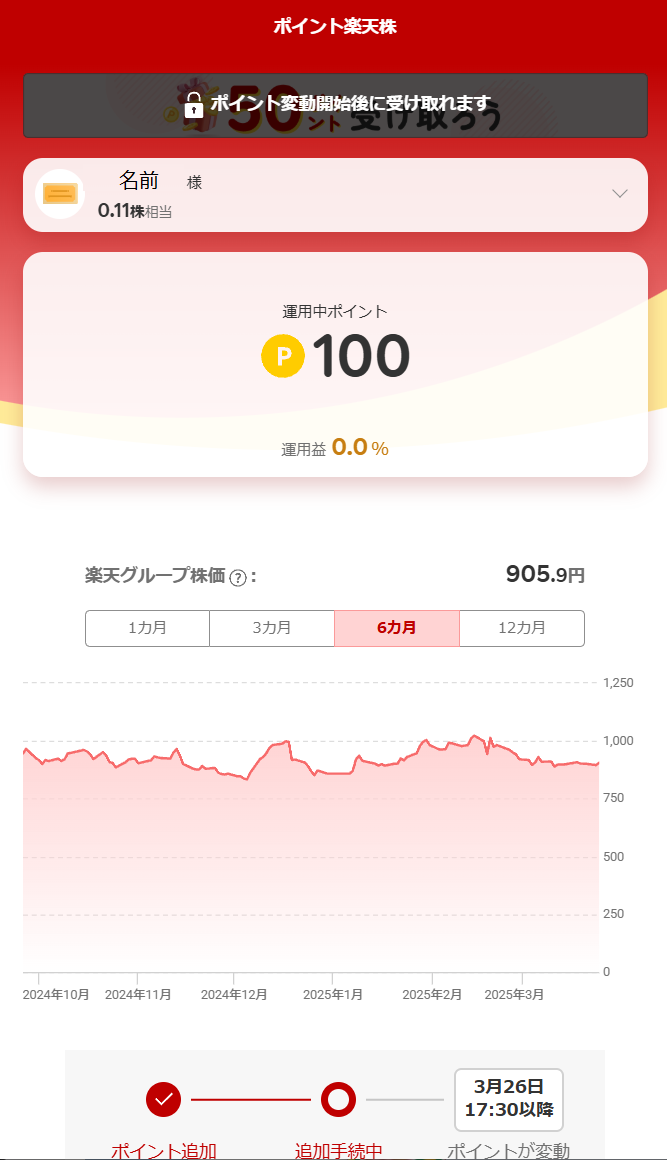Expand the 名前 account card chevron
667x1160 pixels.
pyautogui.click(x=620, y=194)
